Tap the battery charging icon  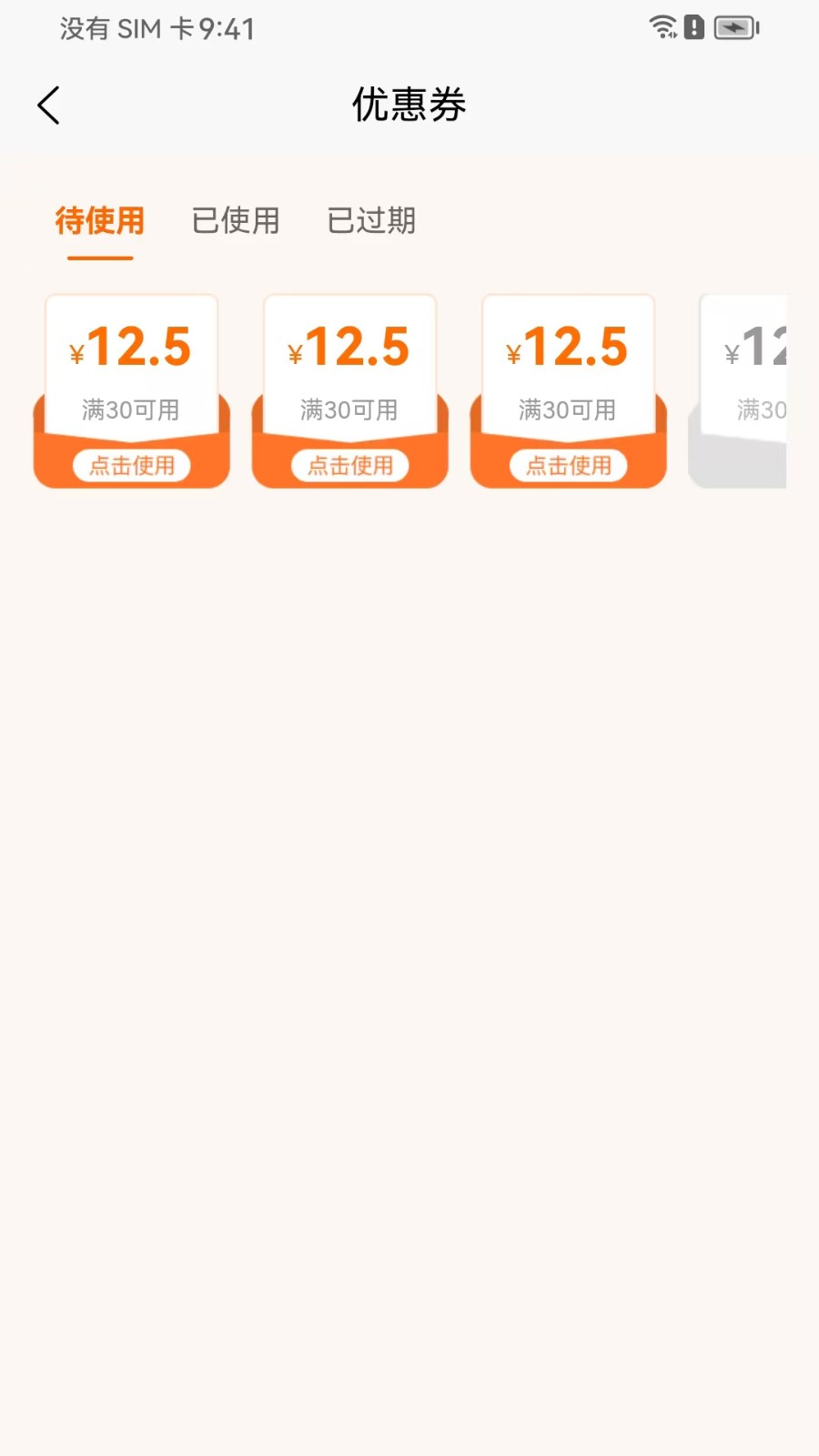735,27
